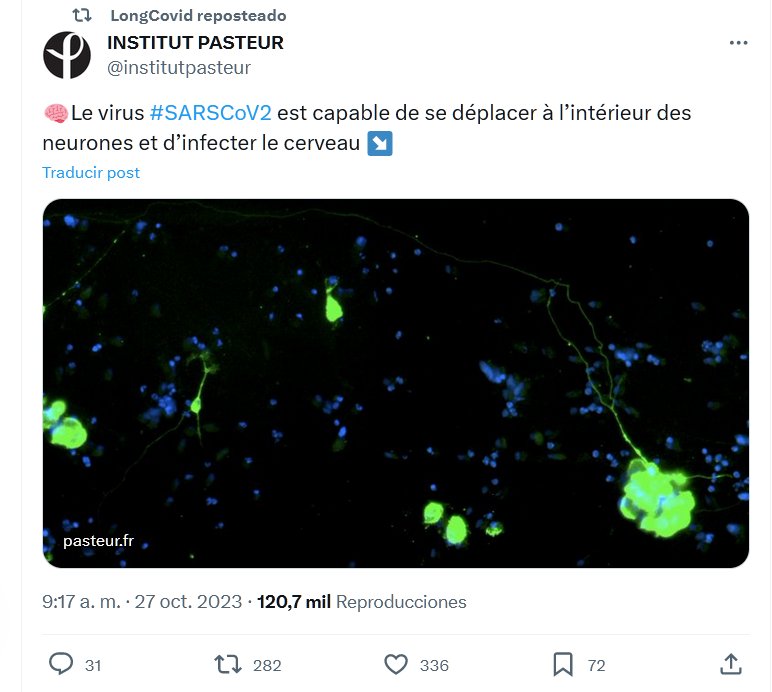Bookmark this tweet

tap(563, 664)
